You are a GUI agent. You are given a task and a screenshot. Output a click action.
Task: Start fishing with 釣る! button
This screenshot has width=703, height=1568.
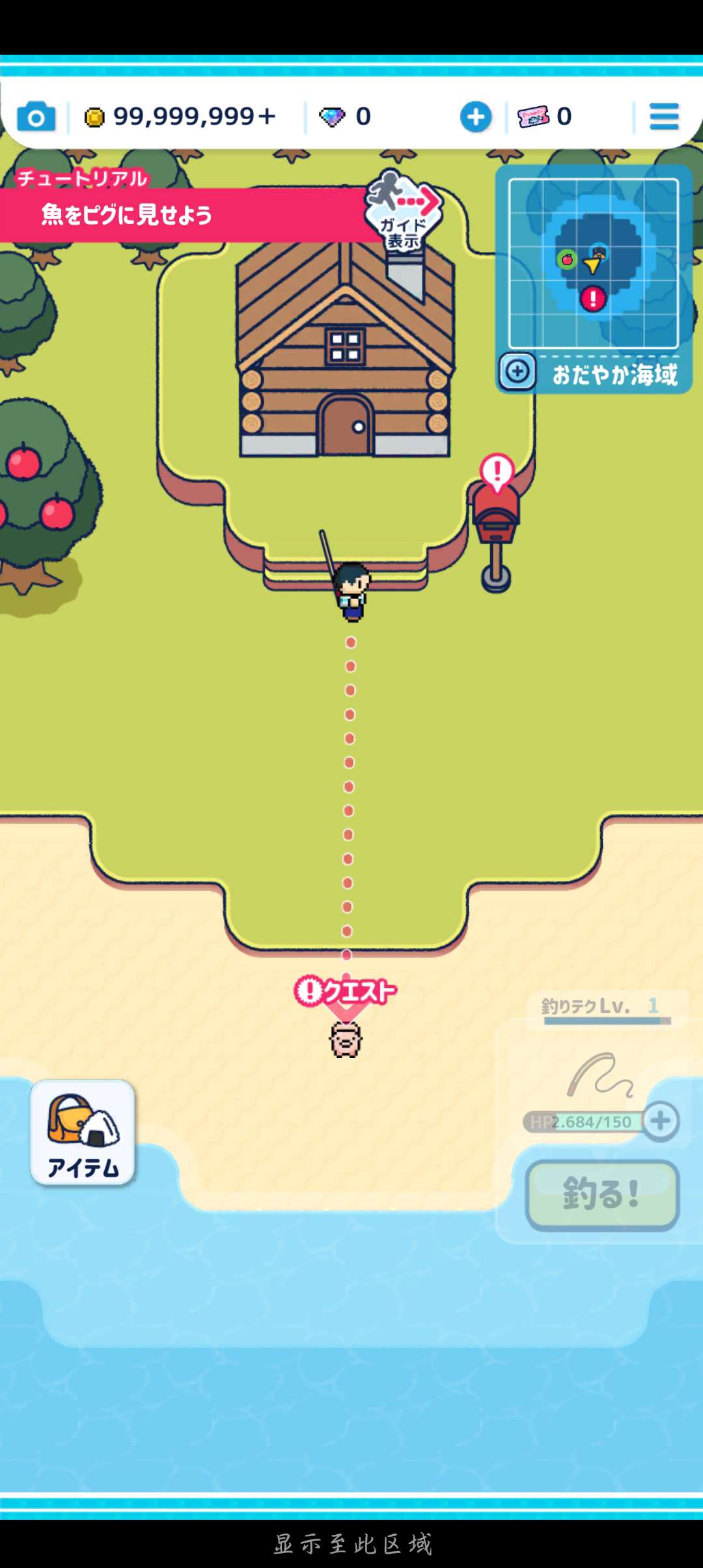click(602, 1195)
